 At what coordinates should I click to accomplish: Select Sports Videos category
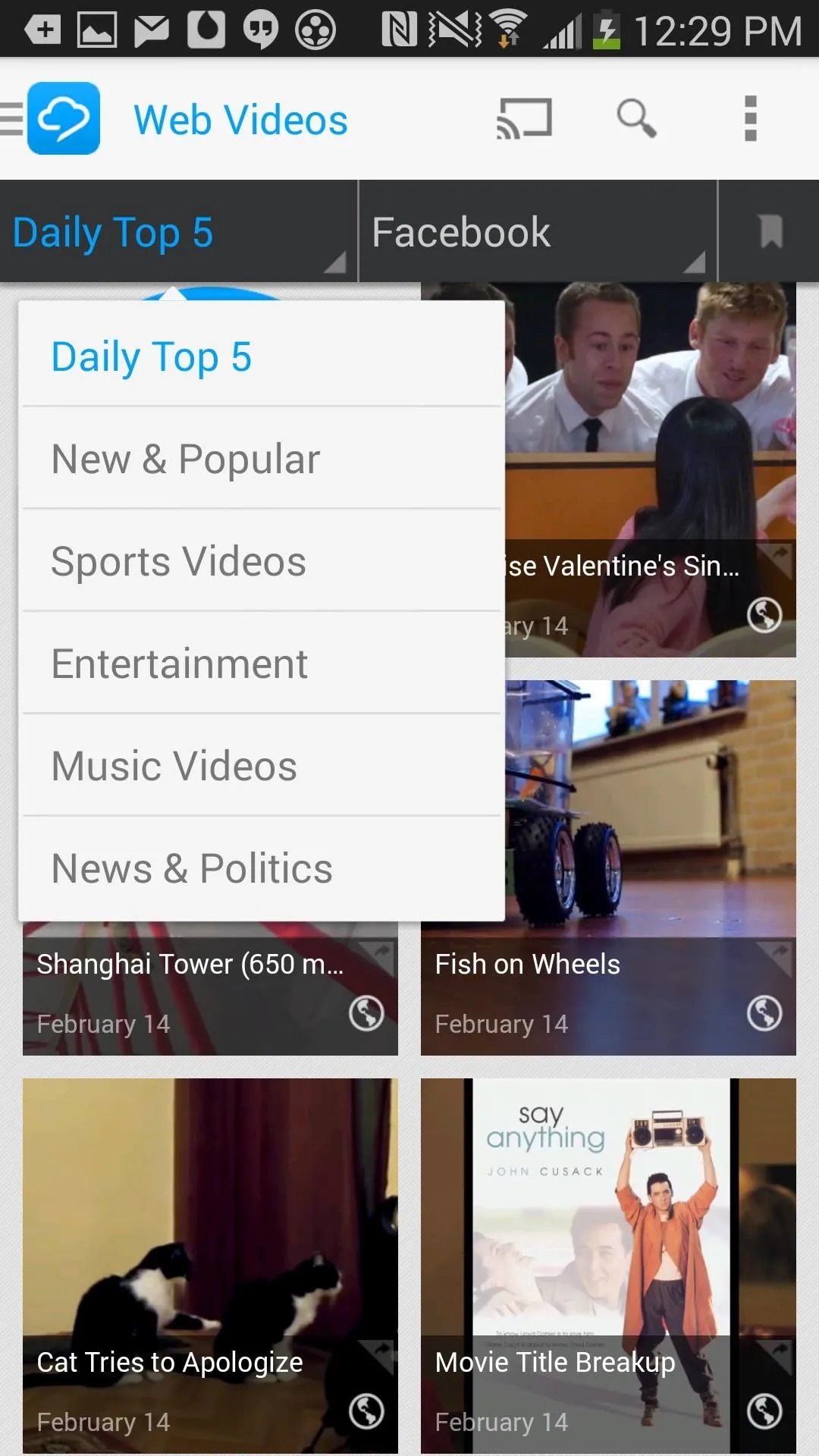click(x=262, y=560)
